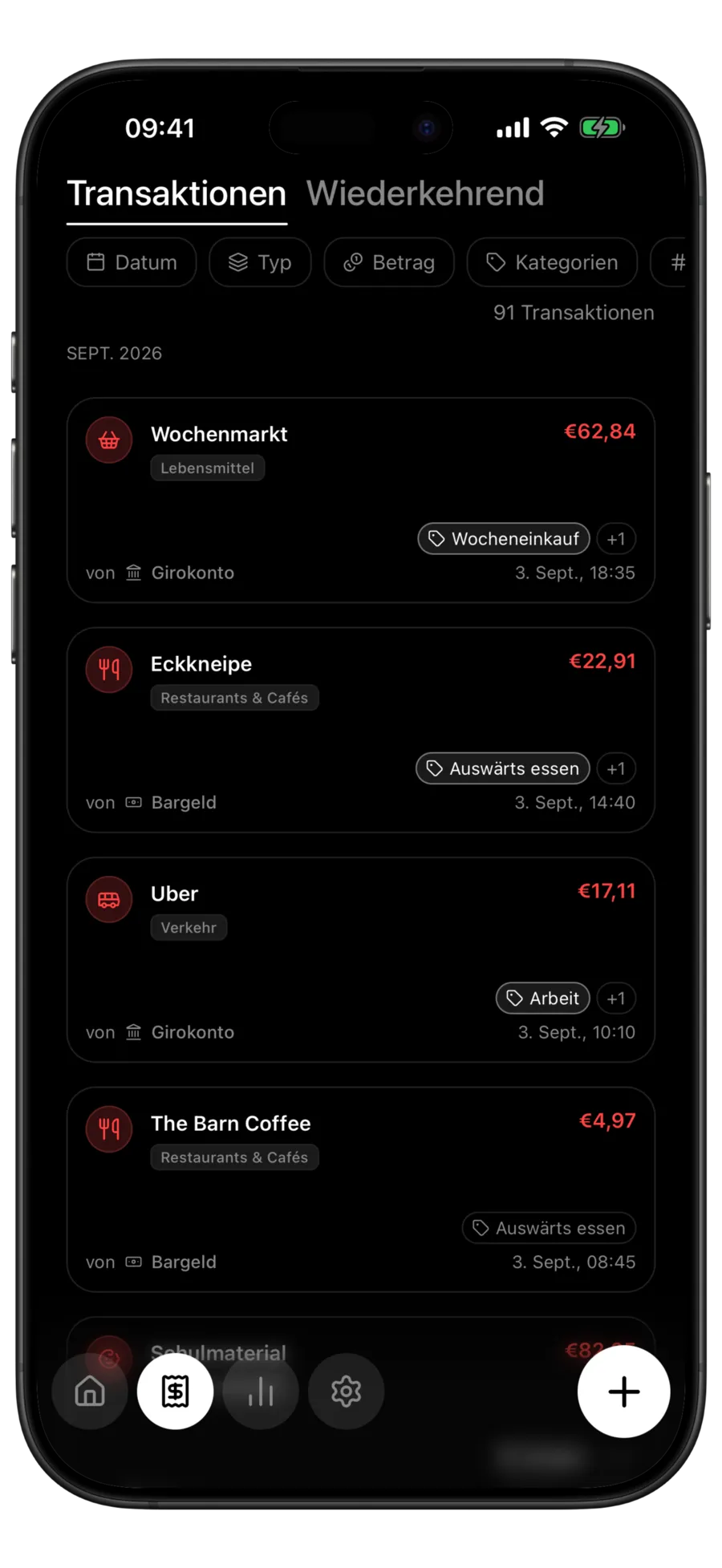
Task: Select the transactions receipt tab
Action: click(175, 1392)
